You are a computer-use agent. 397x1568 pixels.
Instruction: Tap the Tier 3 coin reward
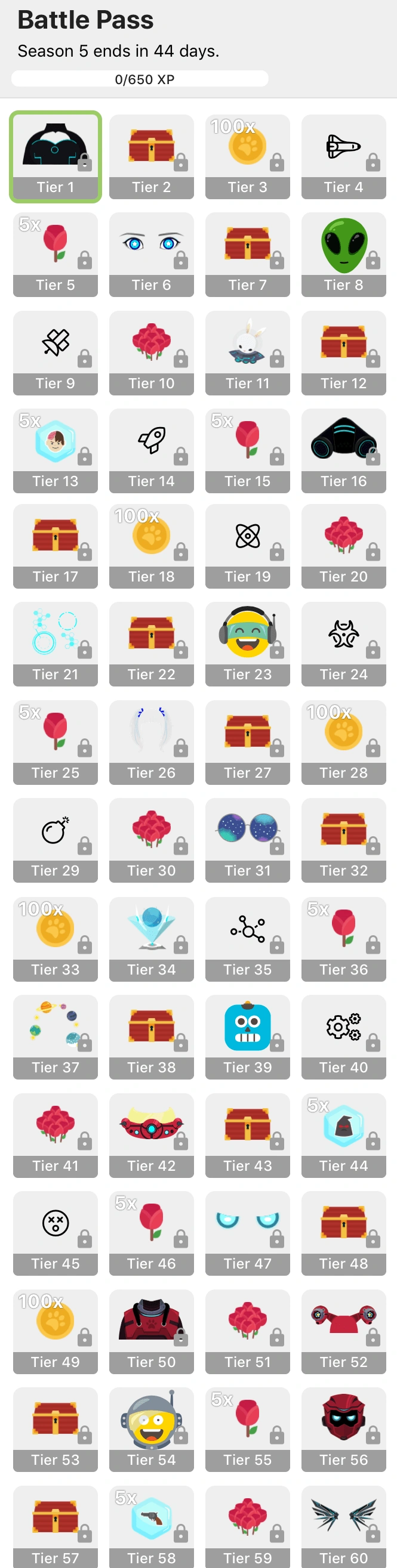[247, 157]
